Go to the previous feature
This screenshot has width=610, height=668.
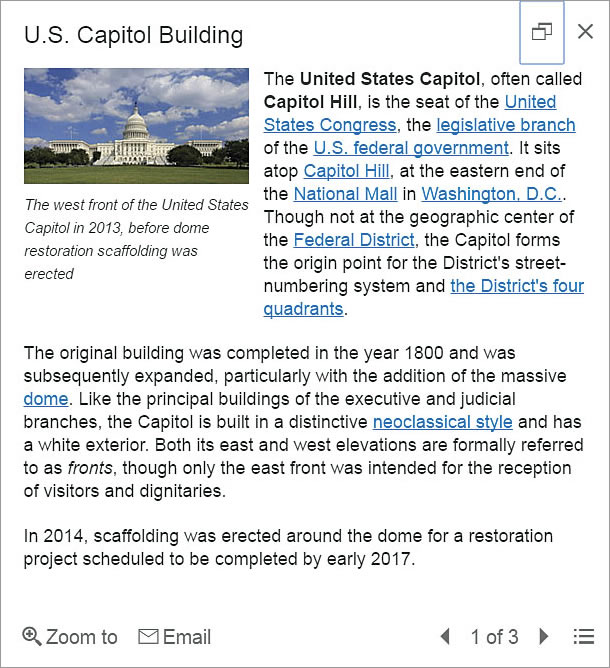point(446,637)
